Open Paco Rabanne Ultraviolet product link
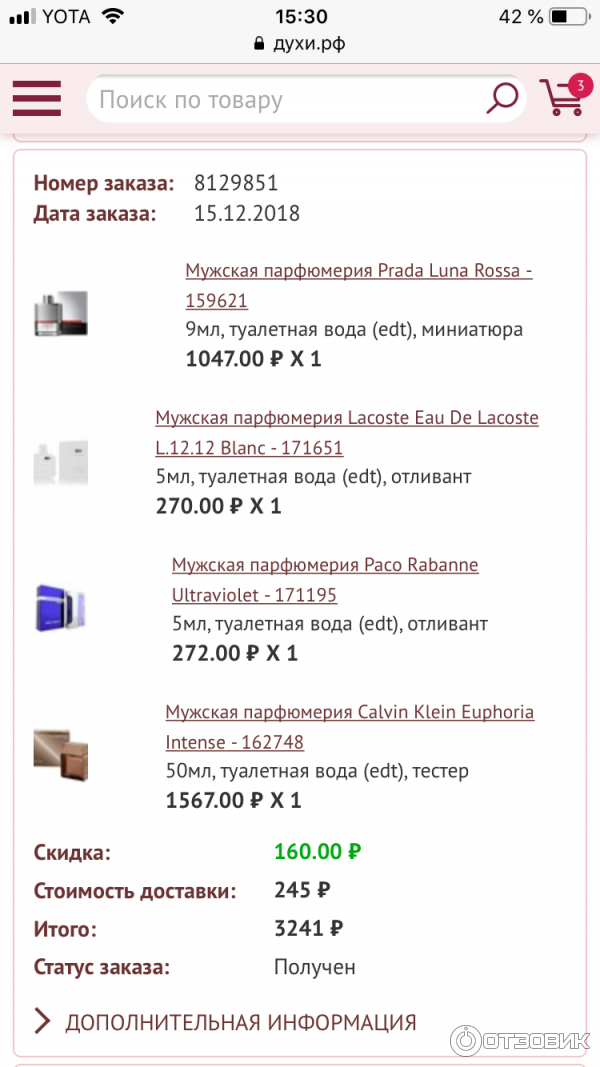 pyautogui.click(x=325, y=566)
